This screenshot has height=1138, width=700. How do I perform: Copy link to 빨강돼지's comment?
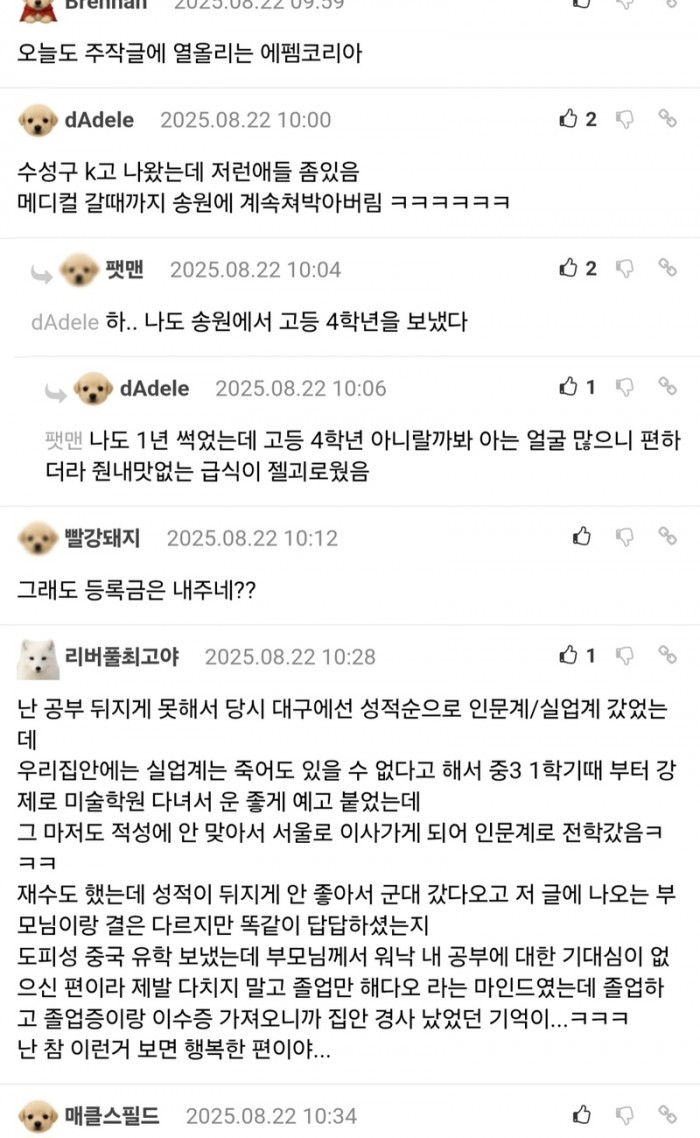coord(667,536)
